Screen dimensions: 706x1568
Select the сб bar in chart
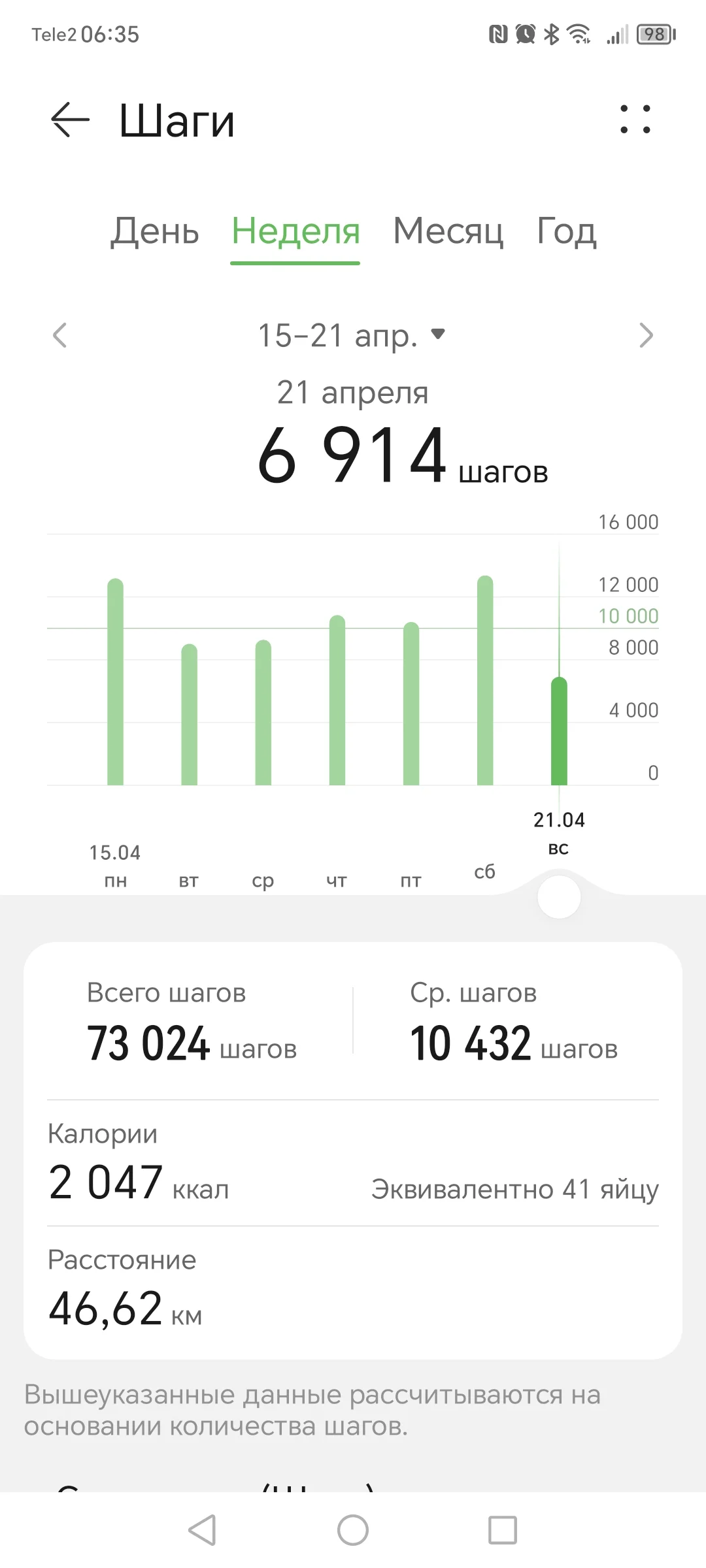[485, 681]
